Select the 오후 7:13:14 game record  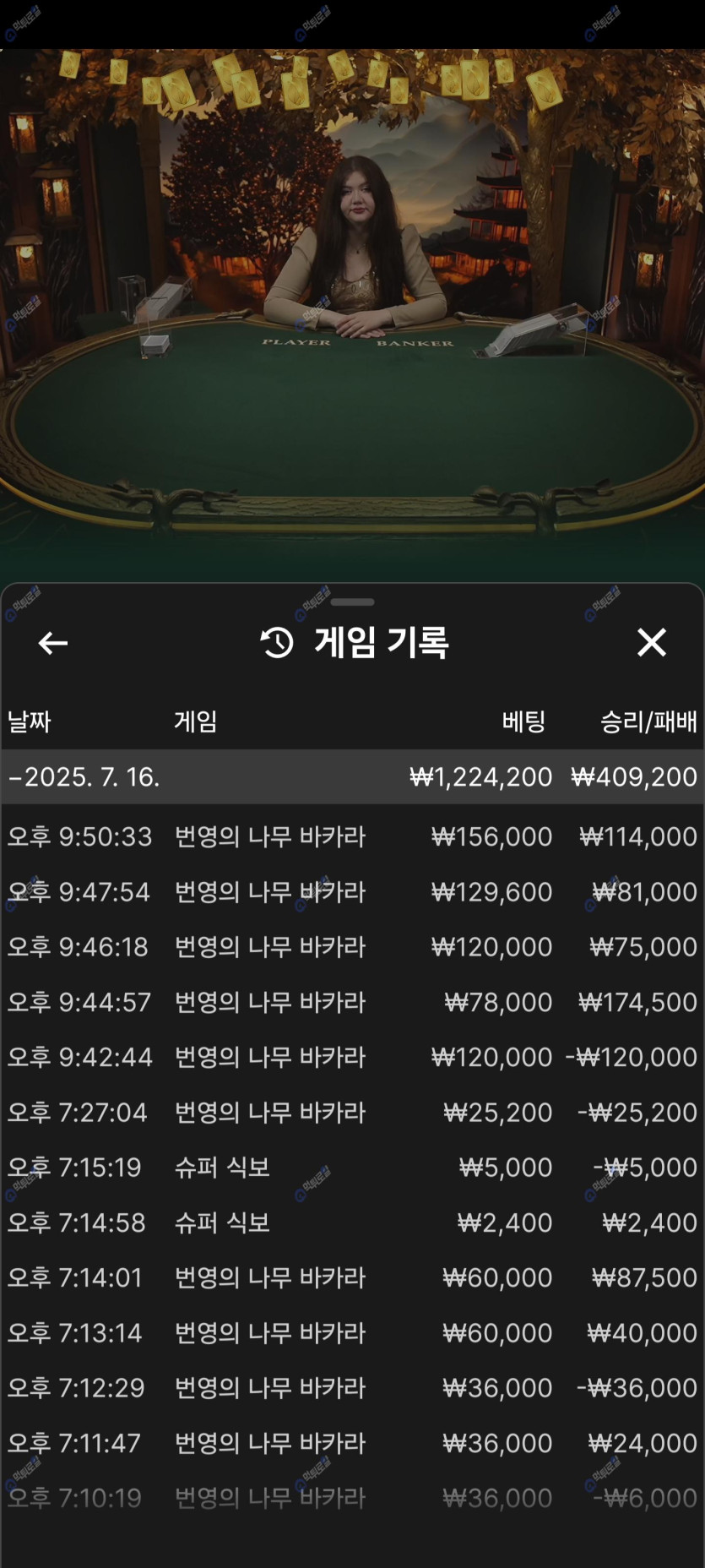(352, 1333)
